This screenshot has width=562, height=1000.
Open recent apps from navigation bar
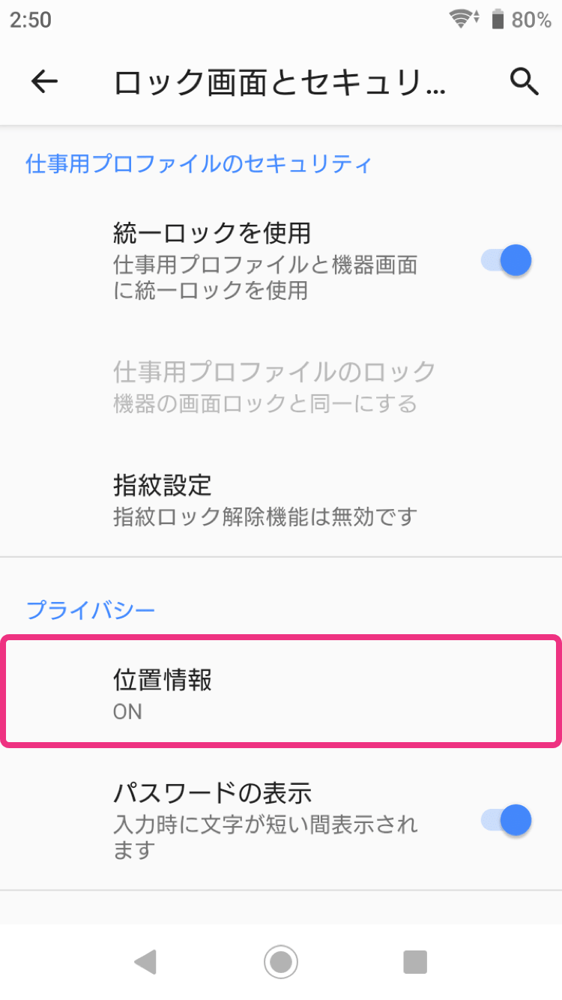pyautogui.click(x=415, y=961)
